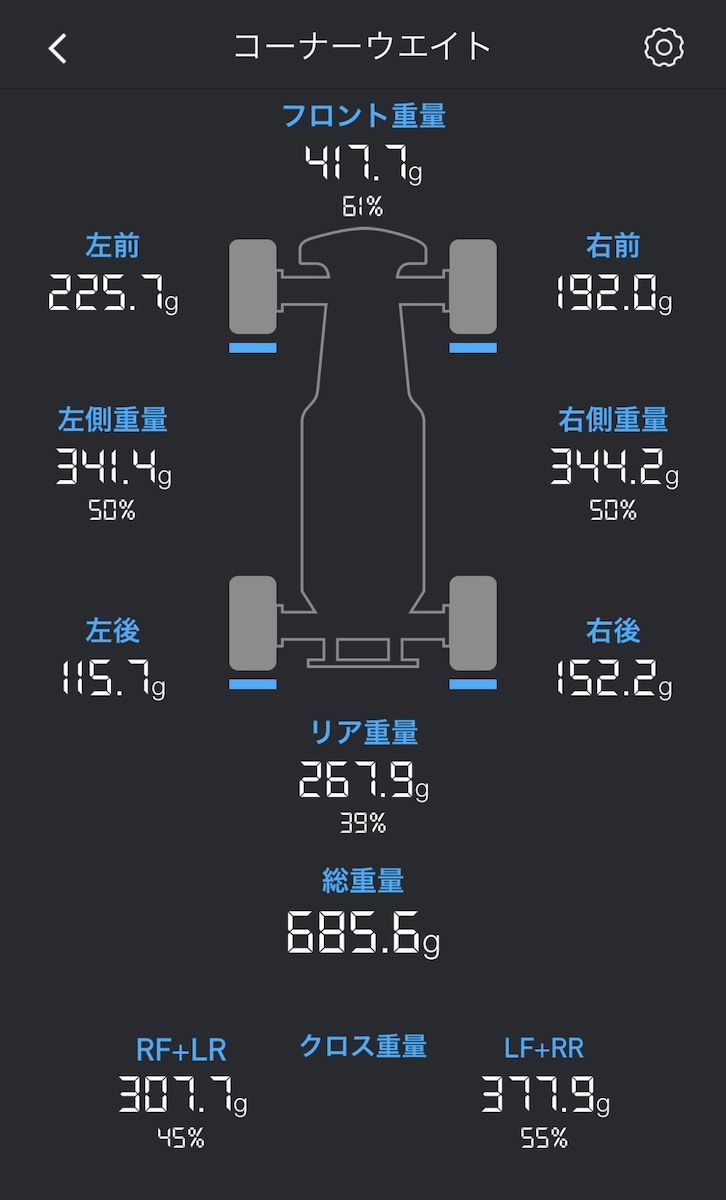
Task: Open the settings gear icon
Action: 663,47
